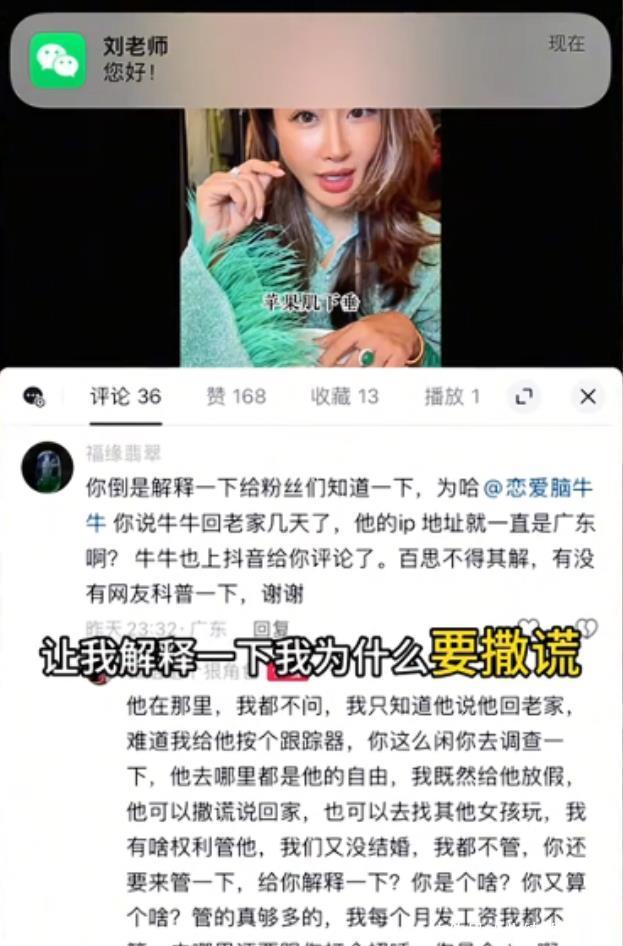Open the WeChat notification from 刘老师
This screenshot has width=623, height=946.
(310, 60)
